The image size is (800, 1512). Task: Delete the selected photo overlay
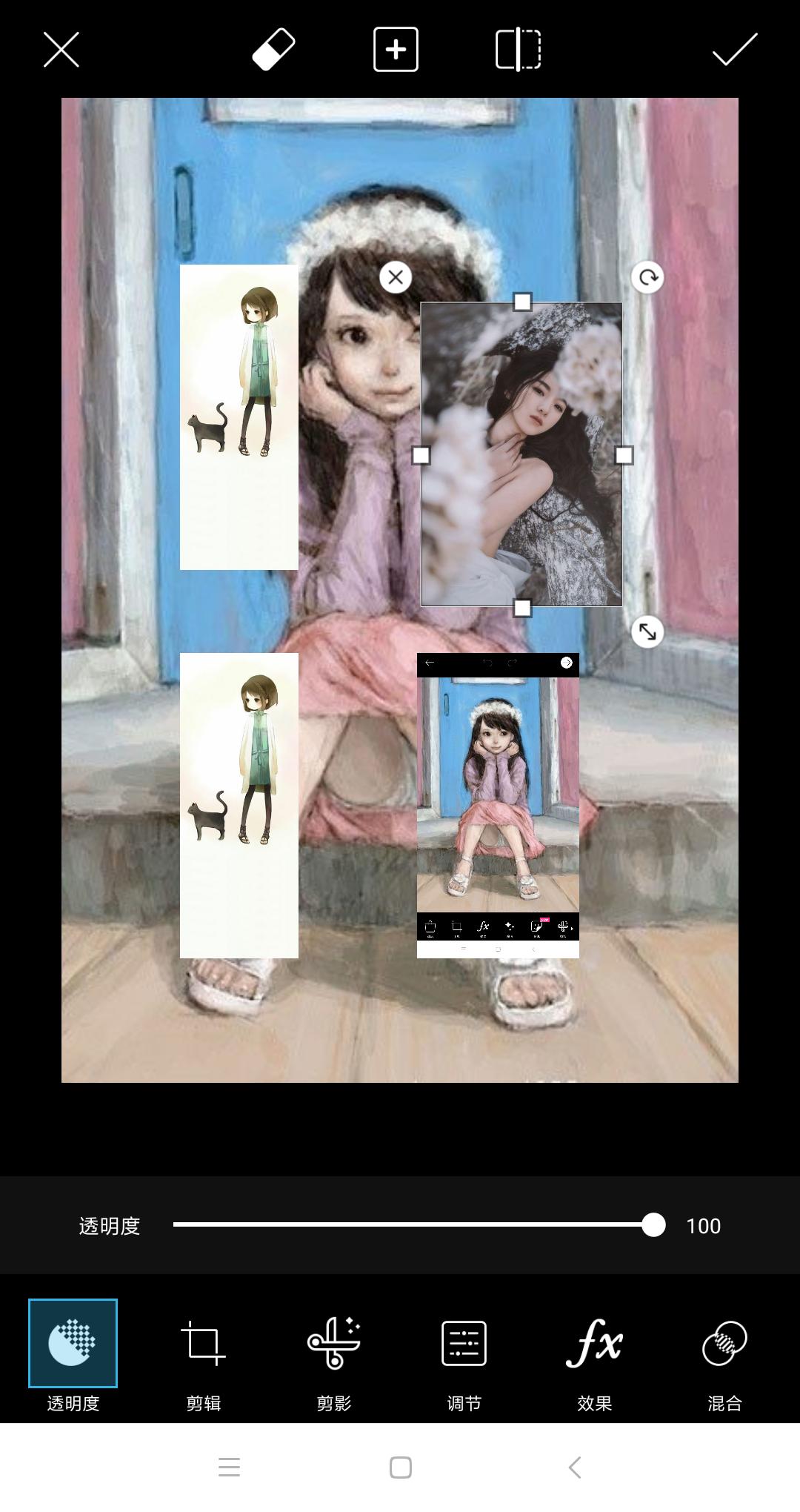click(396, 277)
